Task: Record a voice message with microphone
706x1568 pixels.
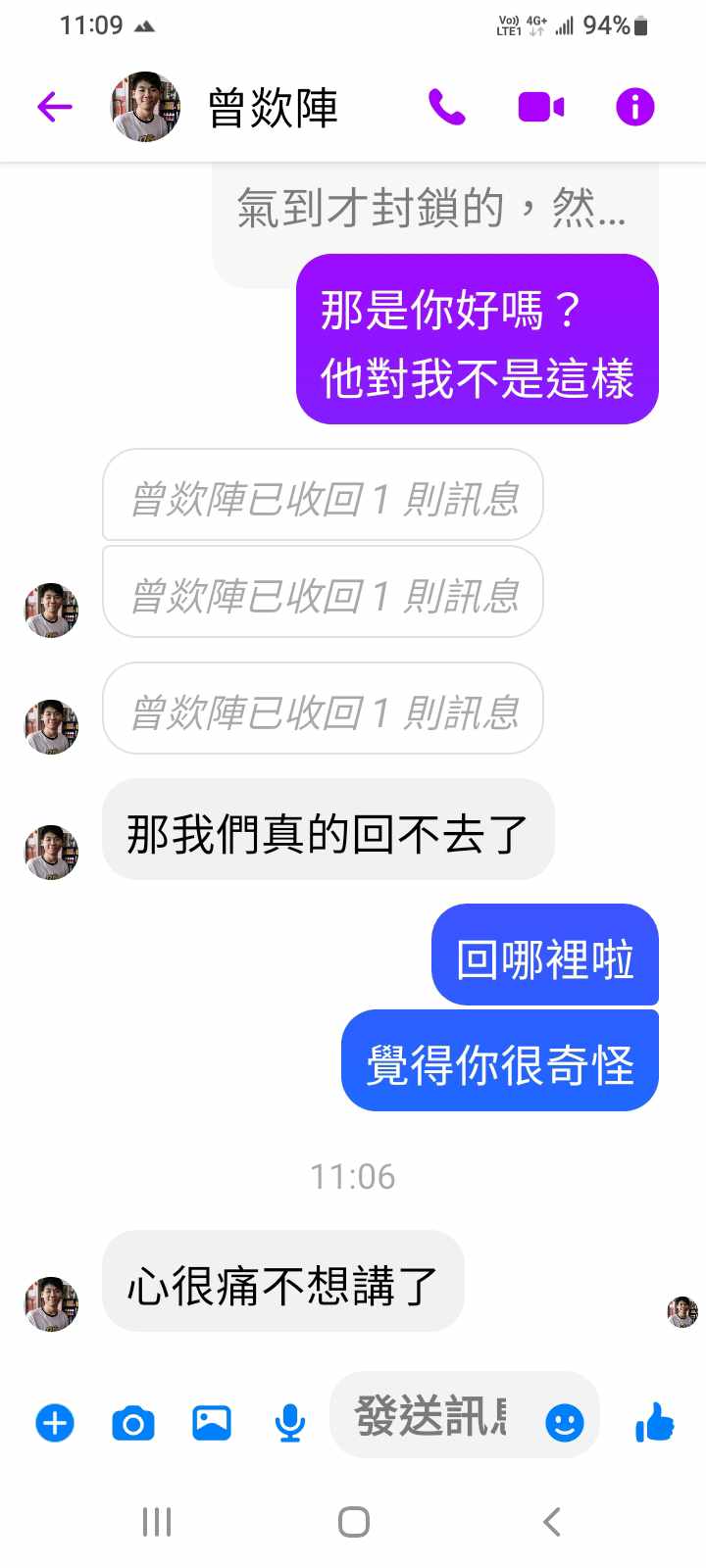Action: [289, 1422]
